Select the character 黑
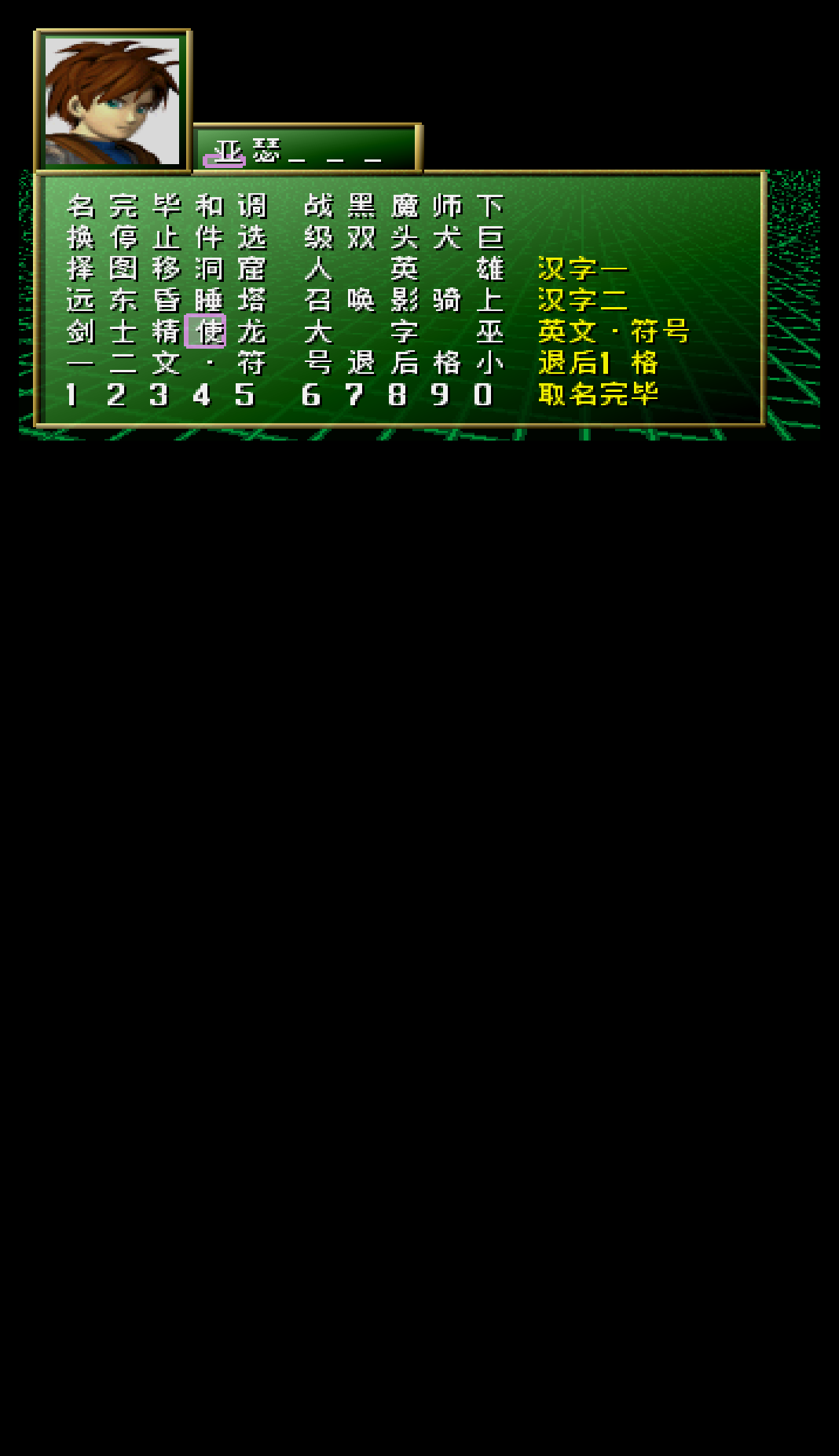This screenshot has width=839, height=1456. click(x=361, y=207)
